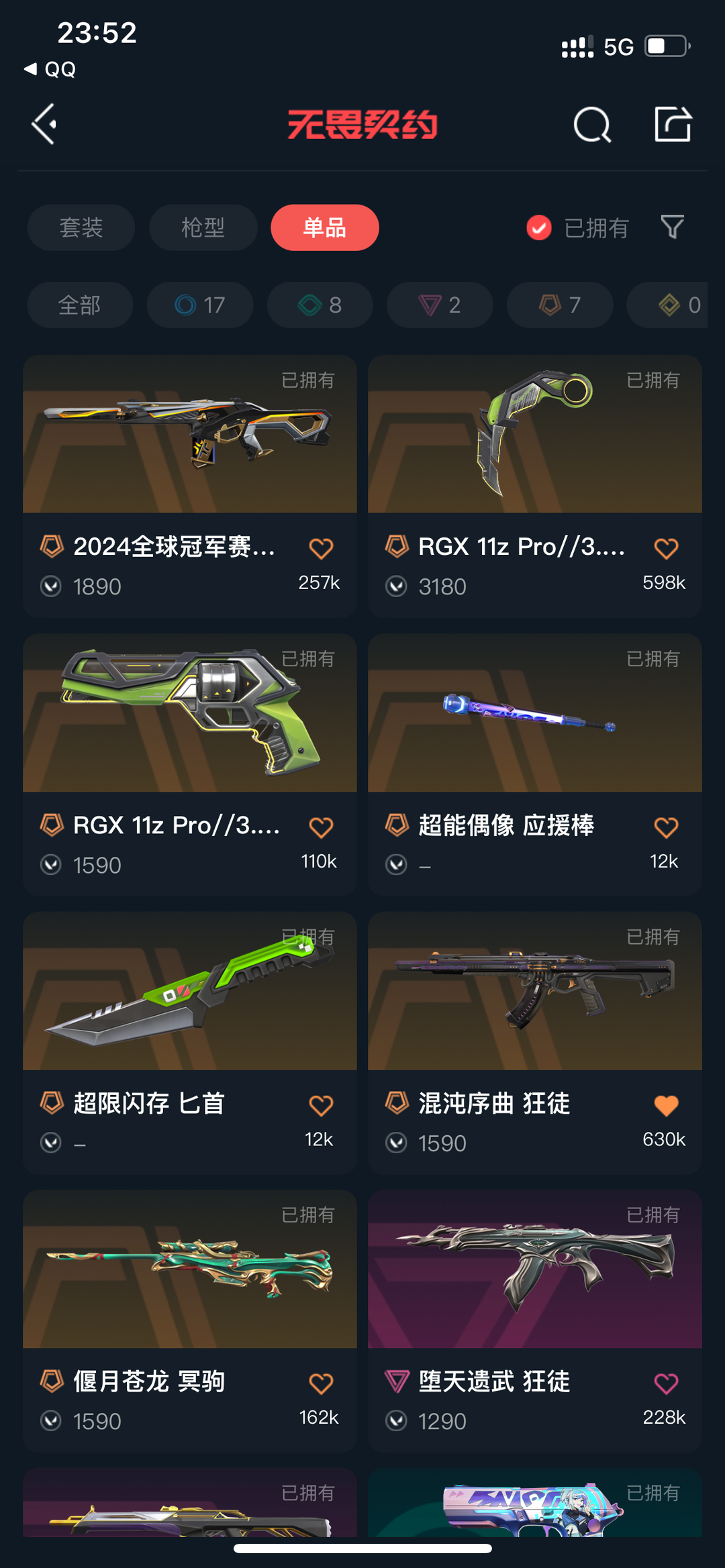Unlike the 混沌序曲 狂徒 skin
Screen dimensions: 725x1568
[x=666, y=1105]
